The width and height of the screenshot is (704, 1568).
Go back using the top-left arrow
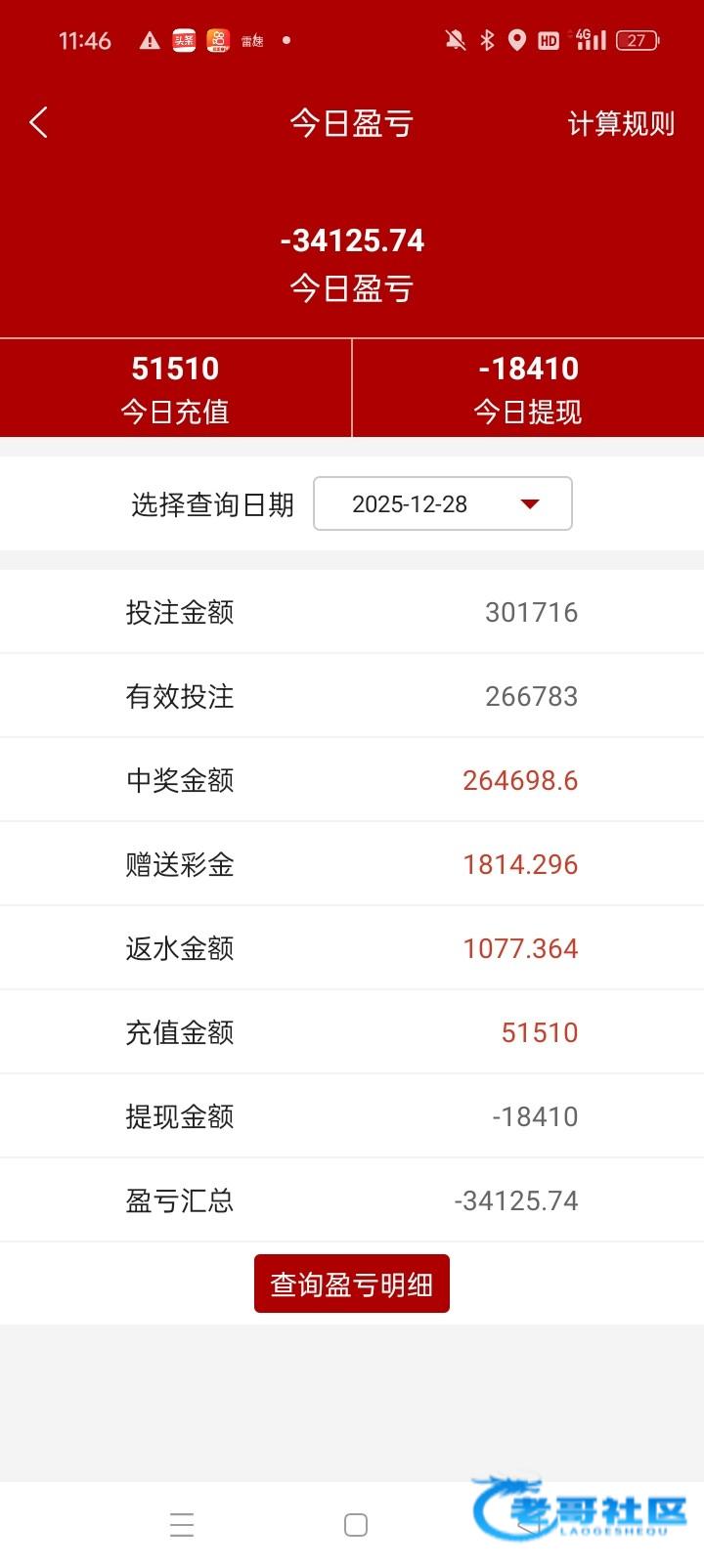point(39,123)
